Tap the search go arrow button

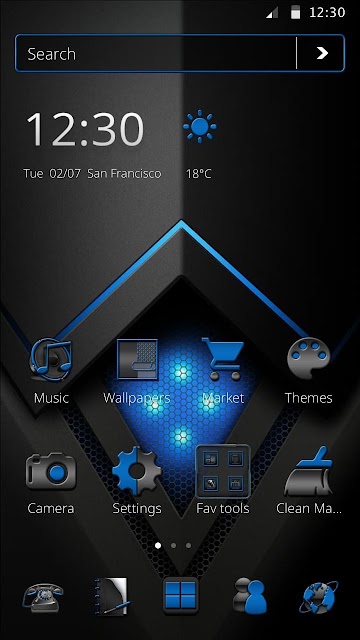coord(322,53)
